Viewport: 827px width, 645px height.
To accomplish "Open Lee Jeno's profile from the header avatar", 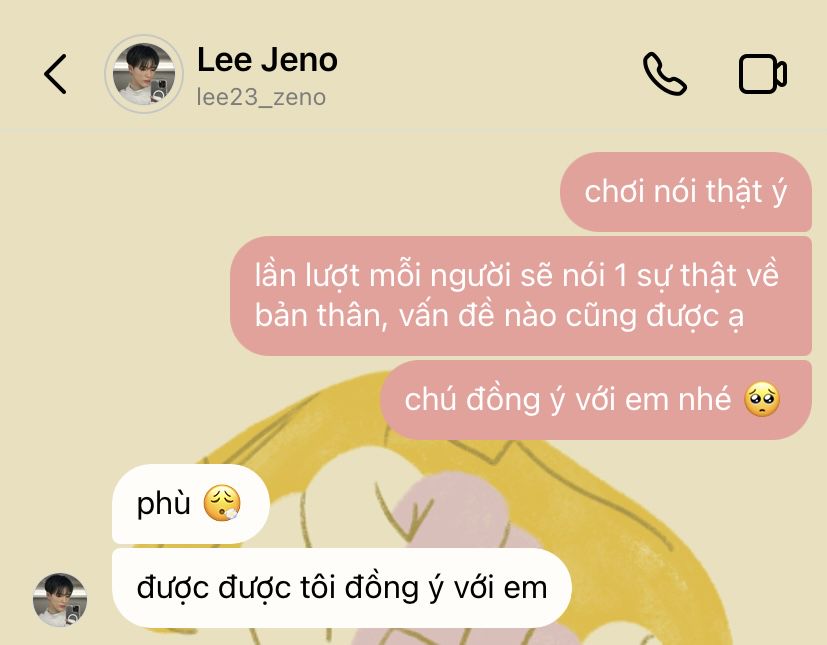I will pos(144,74).
